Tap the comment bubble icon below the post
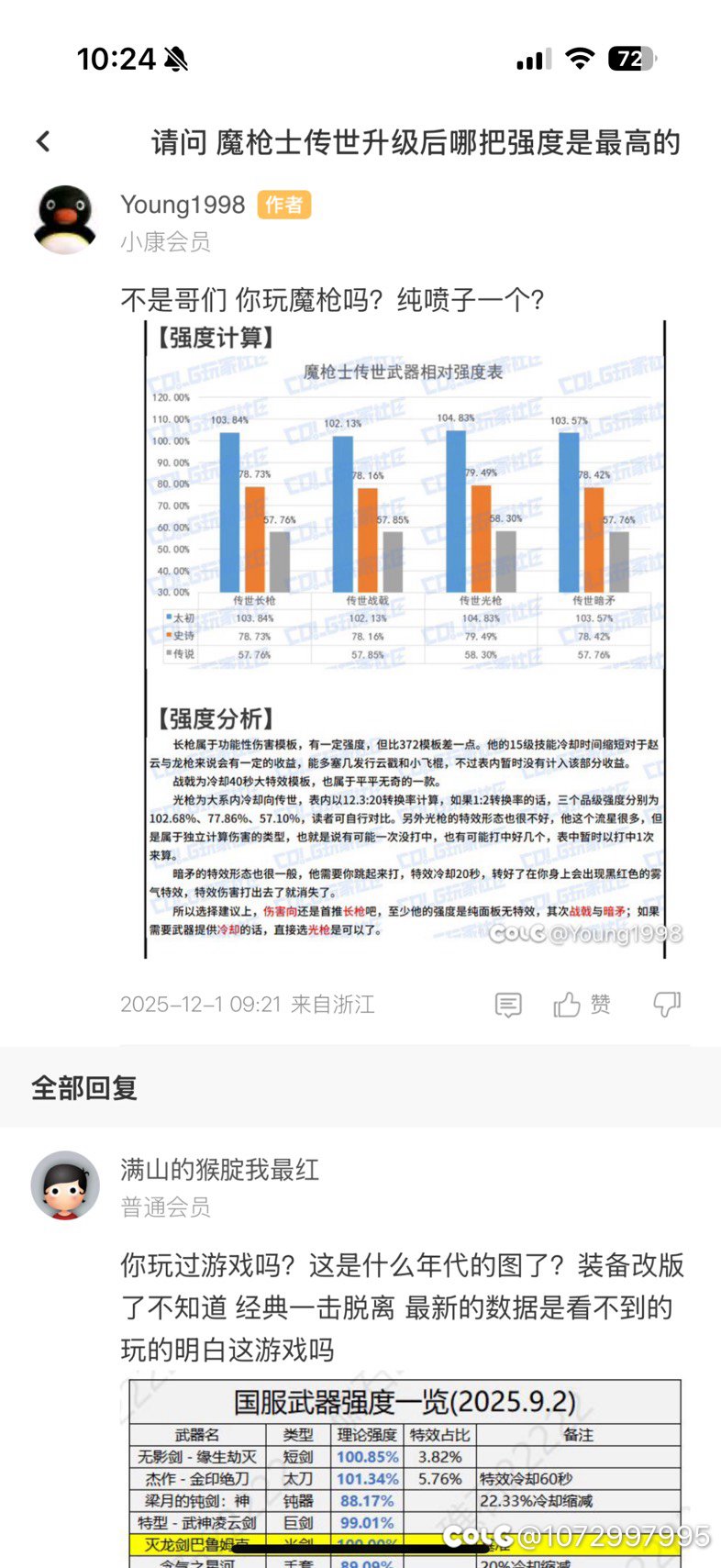 [x=508, y=1004]
